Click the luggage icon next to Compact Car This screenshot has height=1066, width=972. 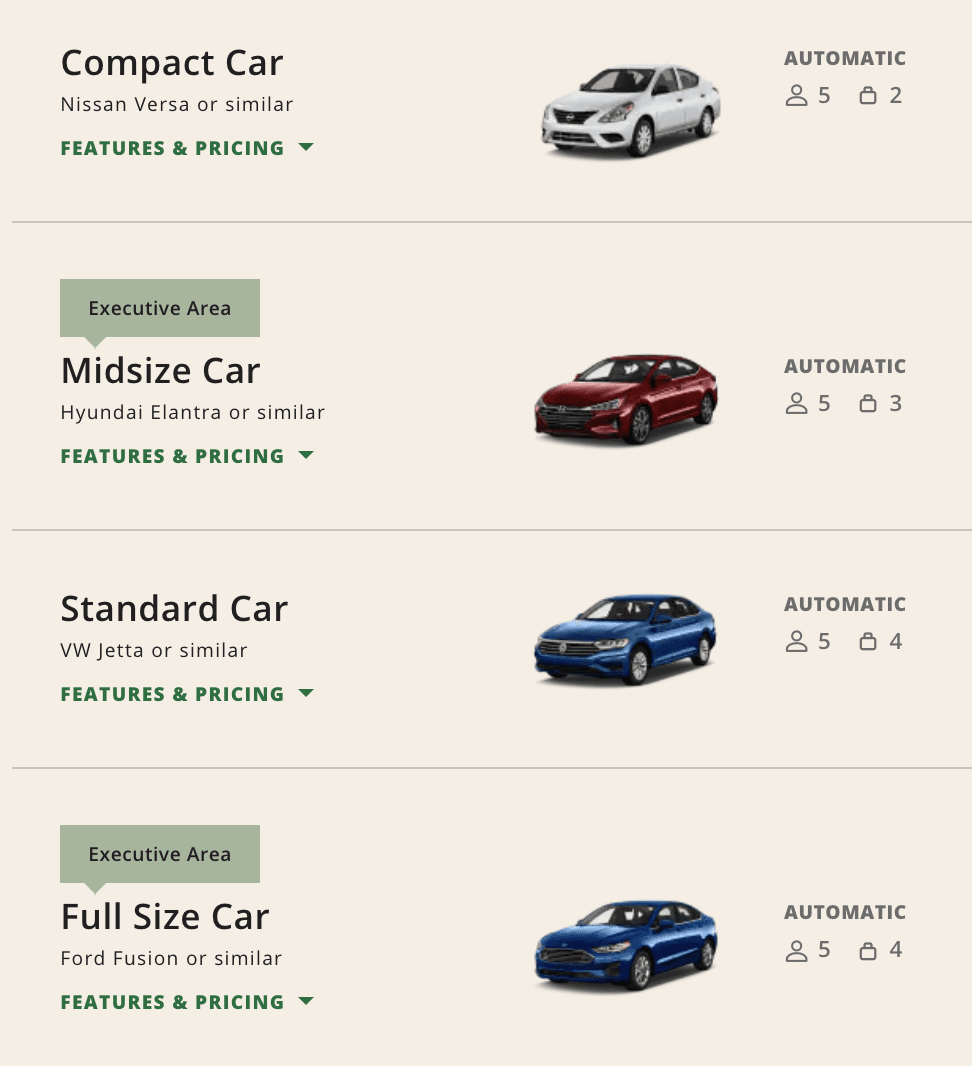click(x=866, y=94)
